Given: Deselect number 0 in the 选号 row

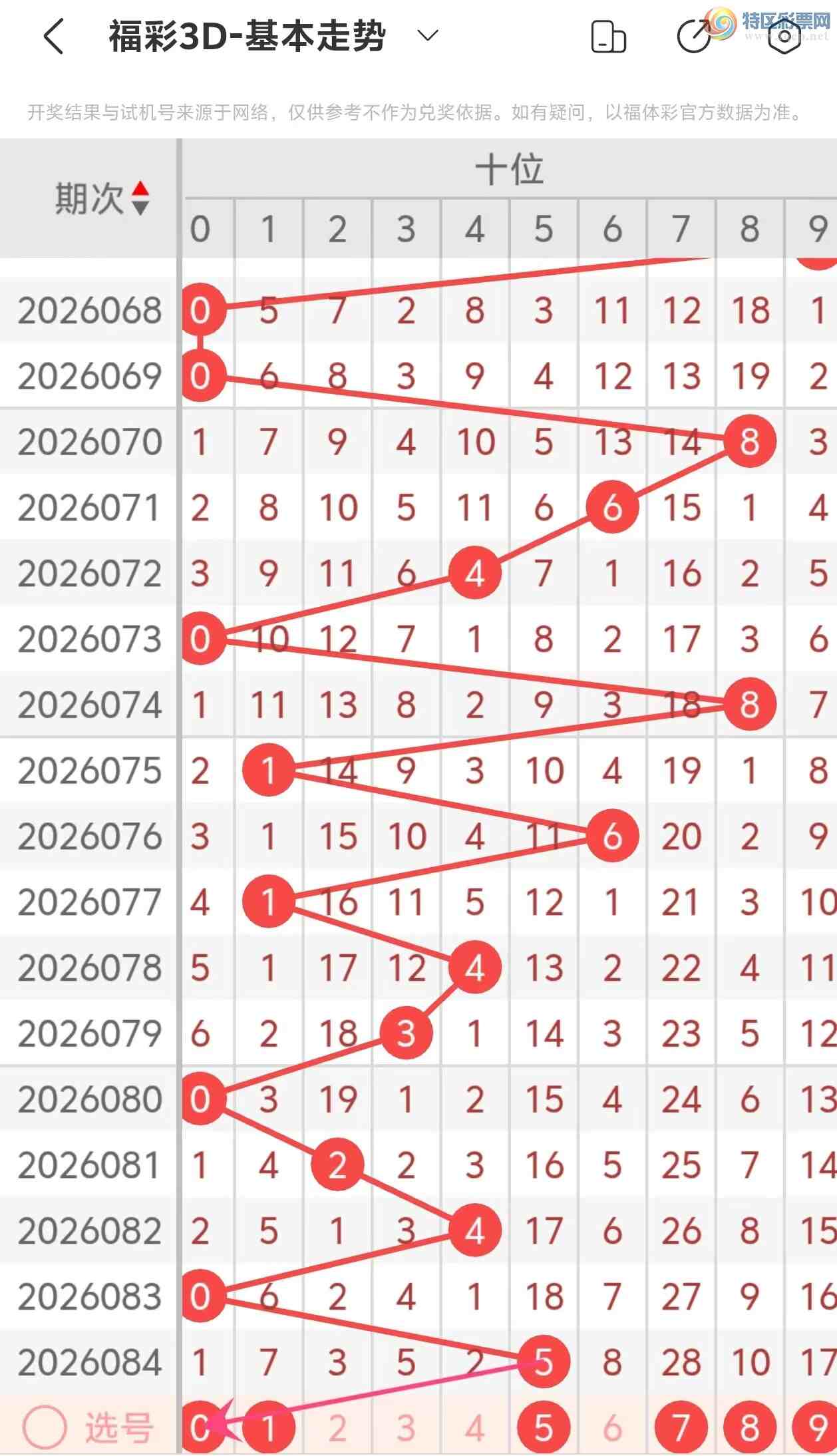Looking at the screenshot, I should [x=200, y=1427].
